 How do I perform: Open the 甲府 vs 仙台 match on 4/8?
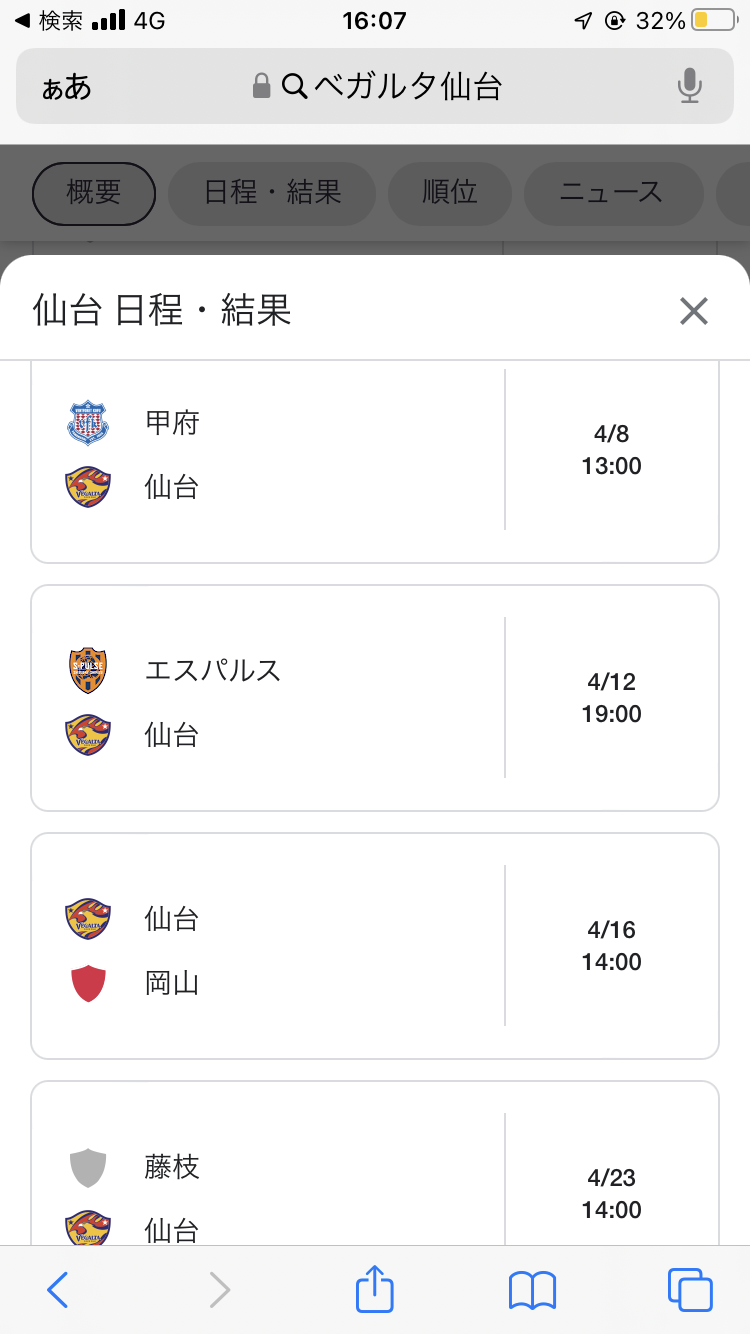tap(375, 455)
